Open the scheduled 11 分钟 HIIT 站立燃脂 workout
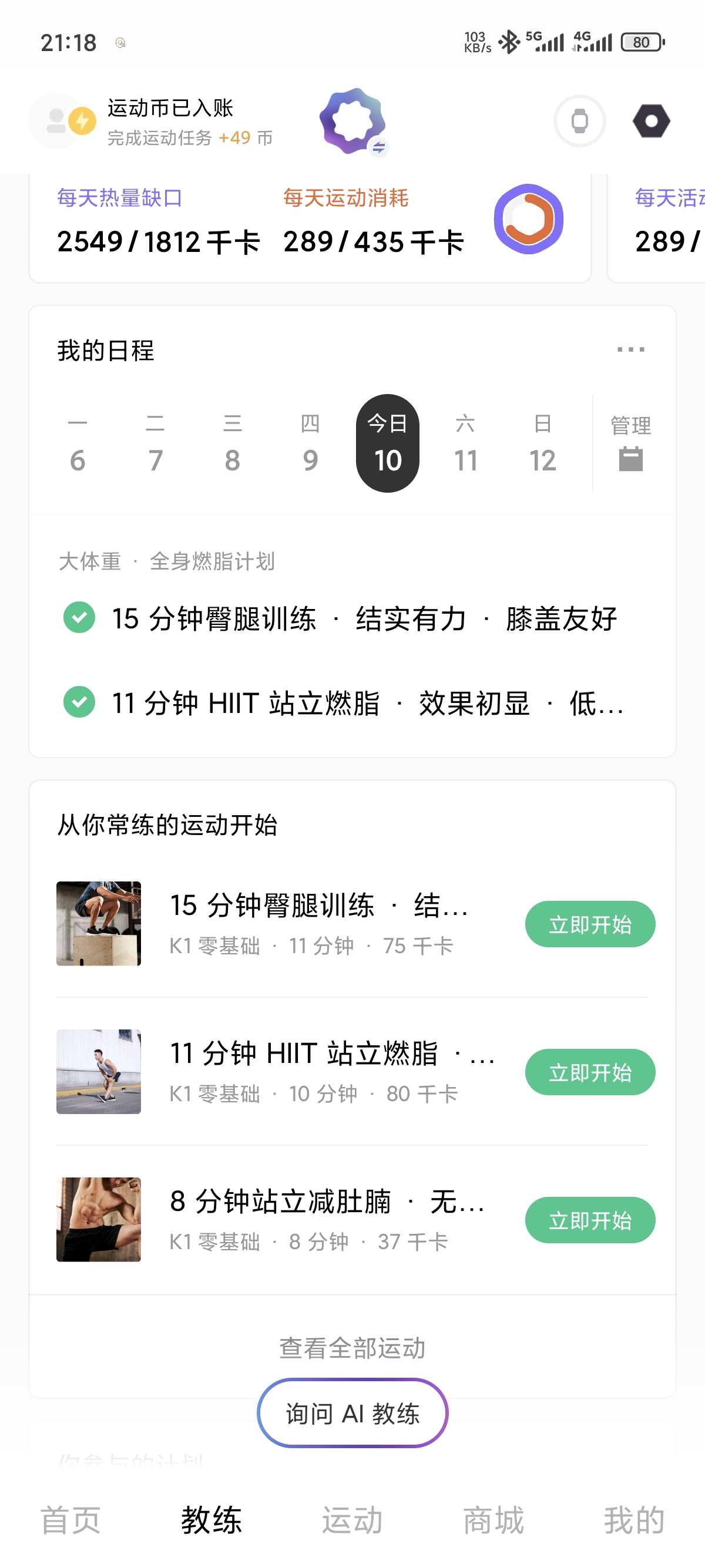The image size is (705, 1568). (x=367, y=703)
